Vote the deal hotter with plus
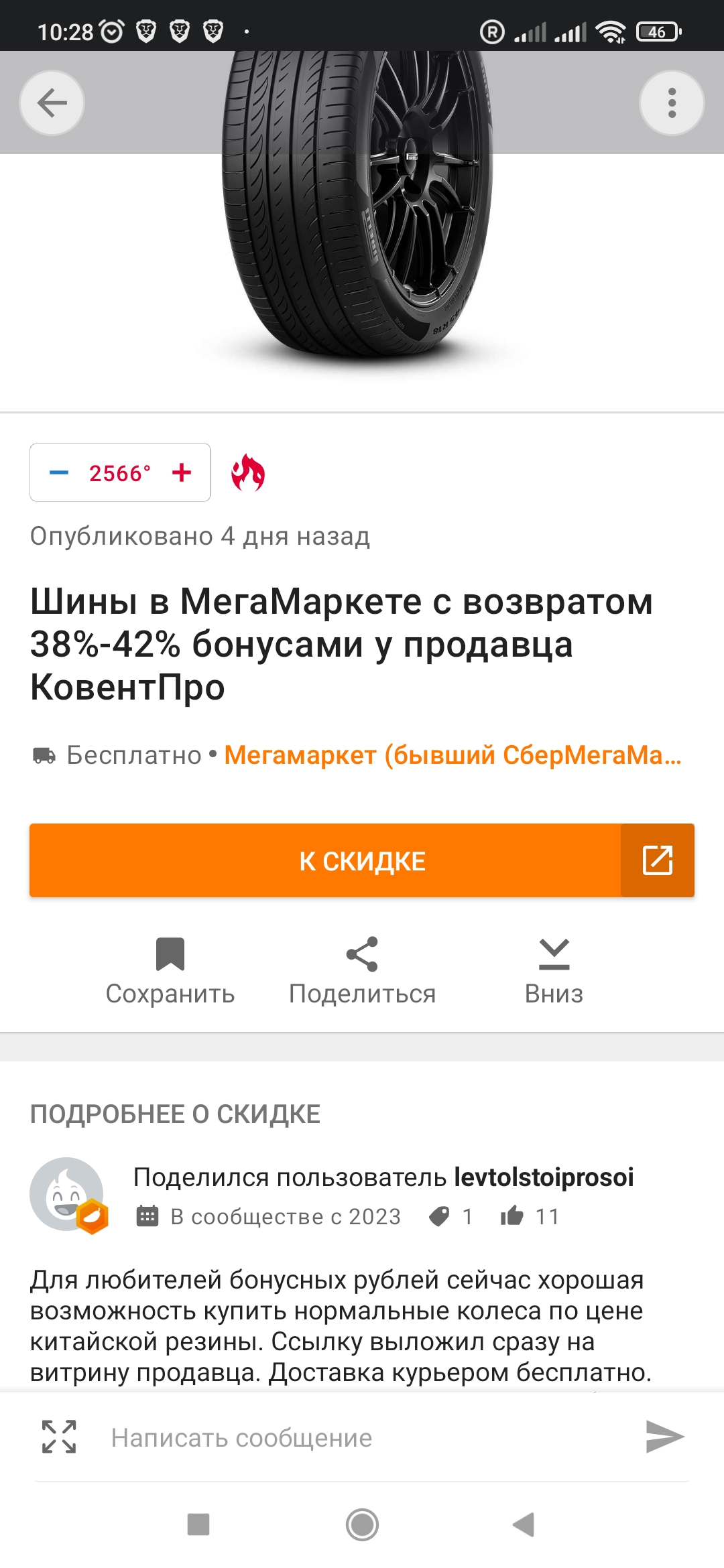Viewport: 724px width, 1568px height. point(182,472)
